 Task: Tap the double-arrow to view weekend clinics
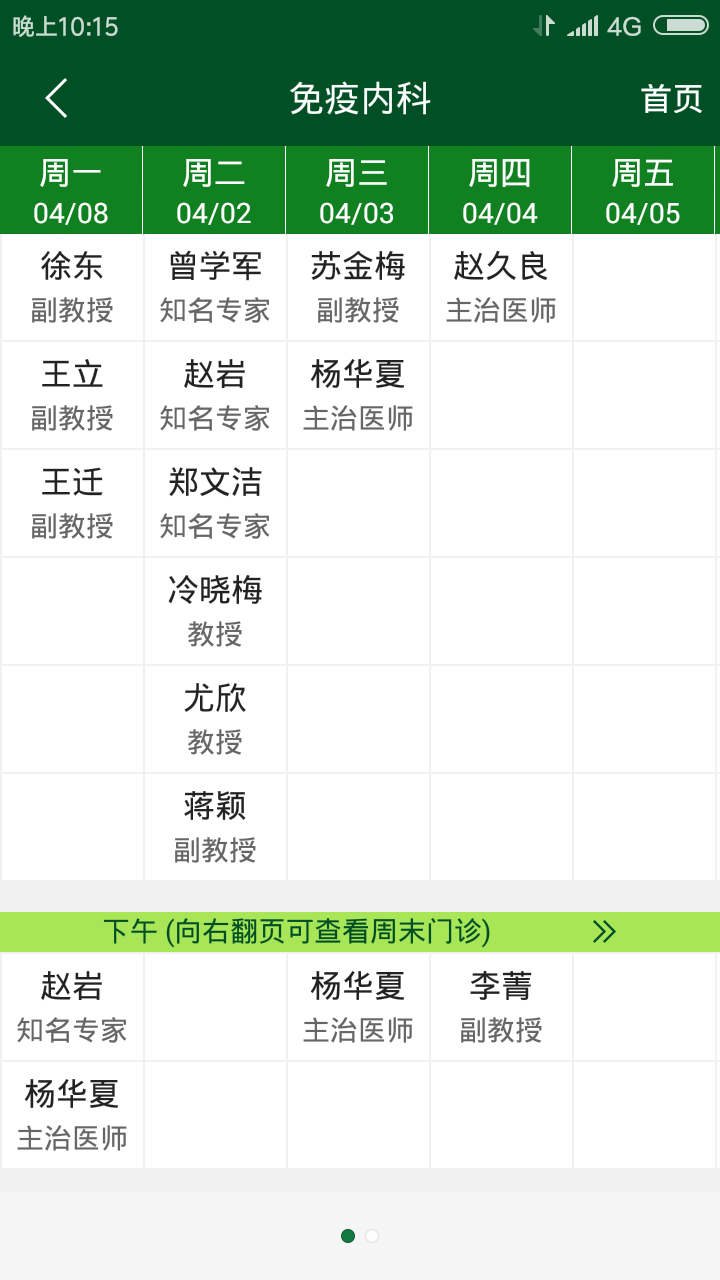coord(604,932)
